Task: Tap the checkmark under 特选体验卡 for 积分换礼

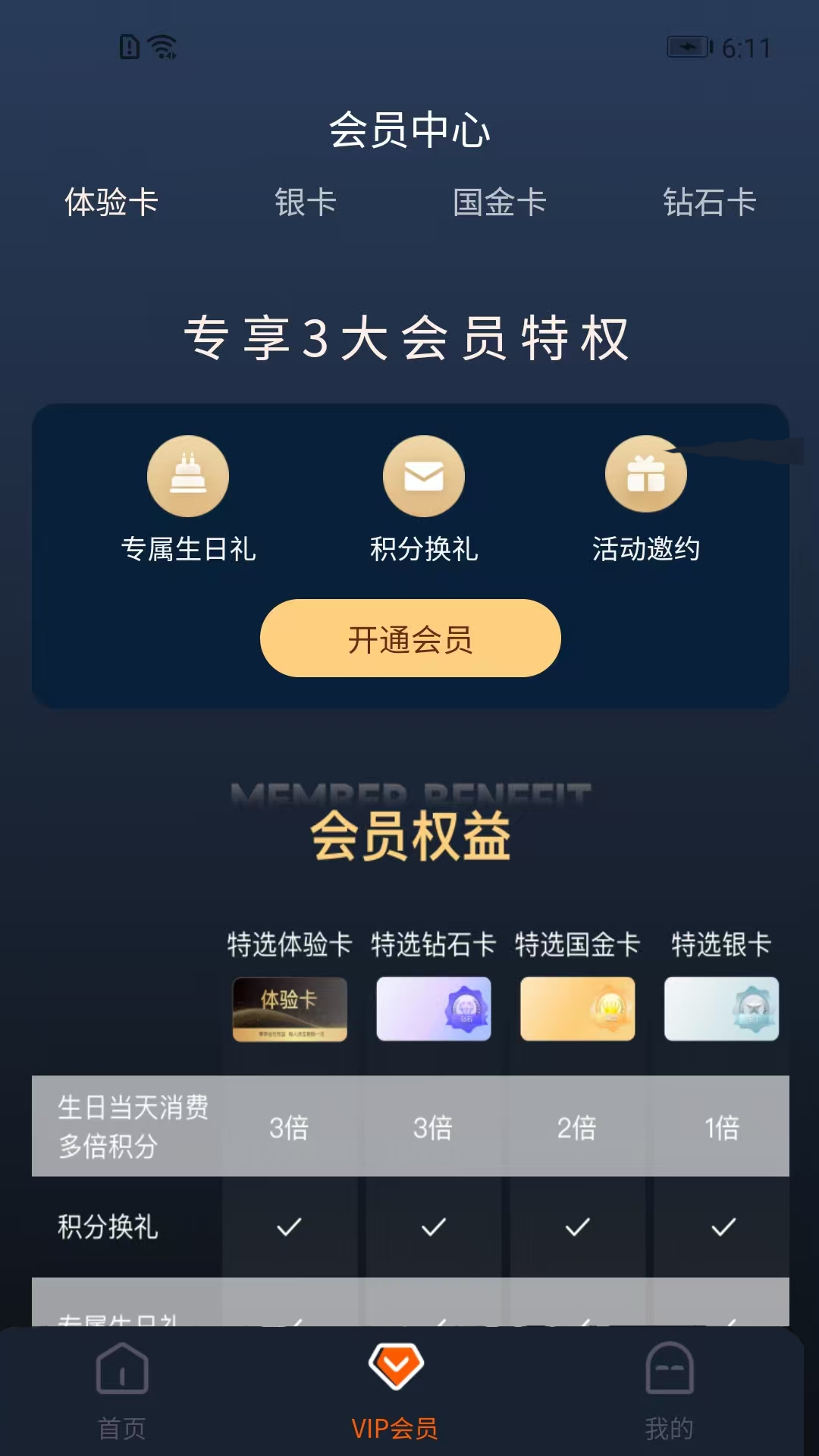Action: [x=289, y=1227]
